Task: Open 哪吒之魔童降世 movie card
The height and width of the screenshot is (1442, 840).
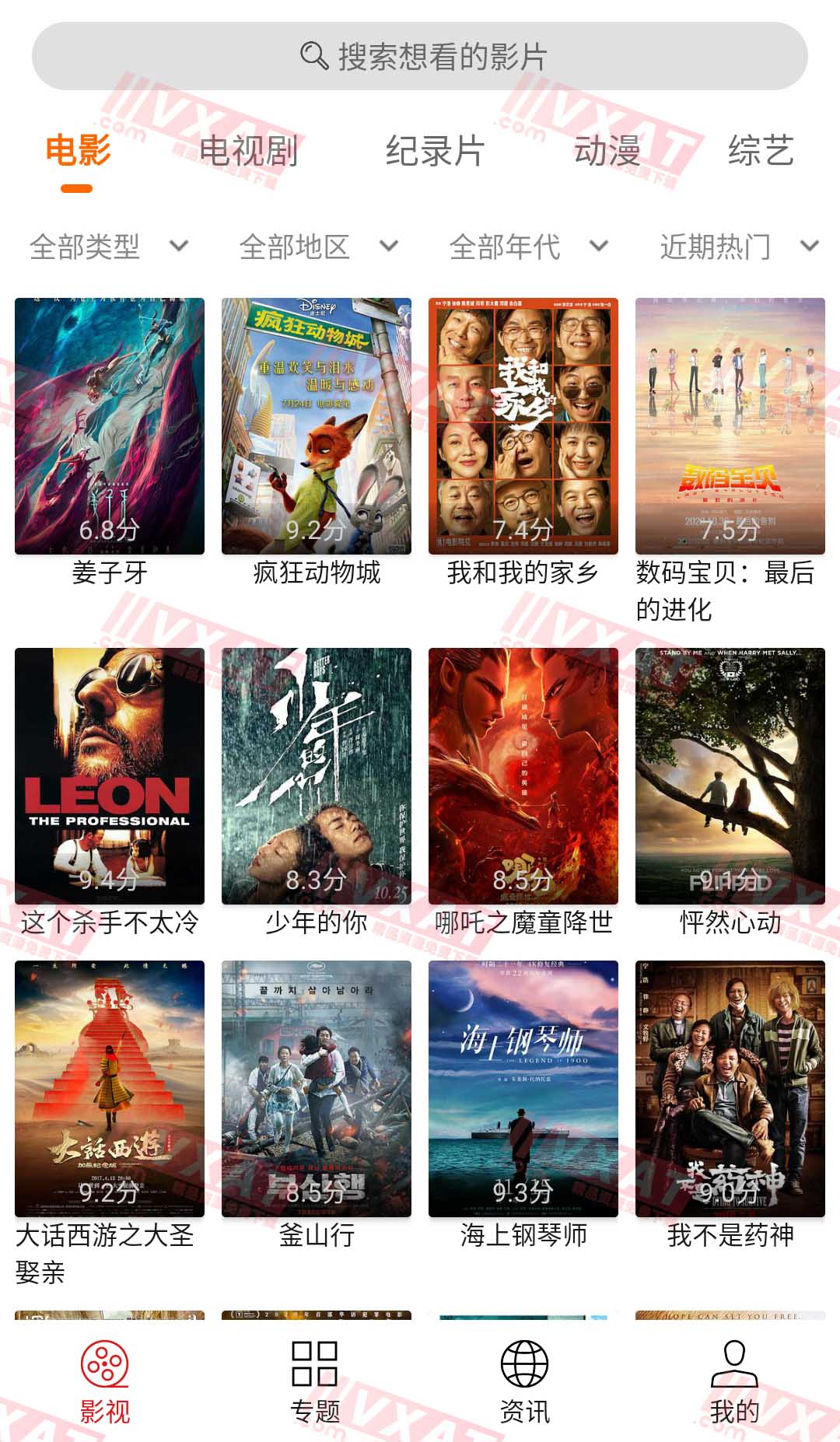Action: coord(523,776)
